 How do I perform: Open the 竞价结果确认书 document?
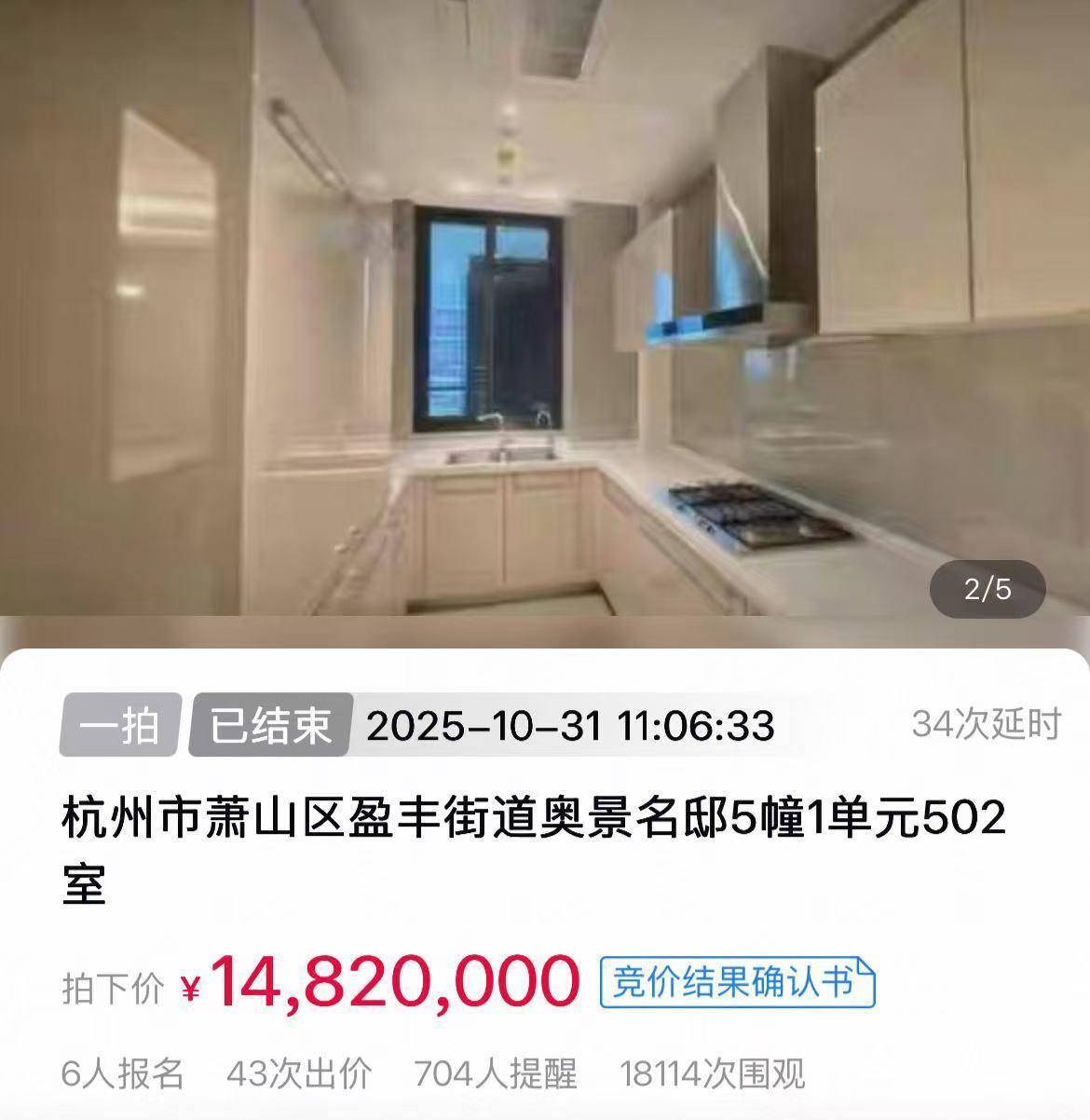(x=737, y=982)
